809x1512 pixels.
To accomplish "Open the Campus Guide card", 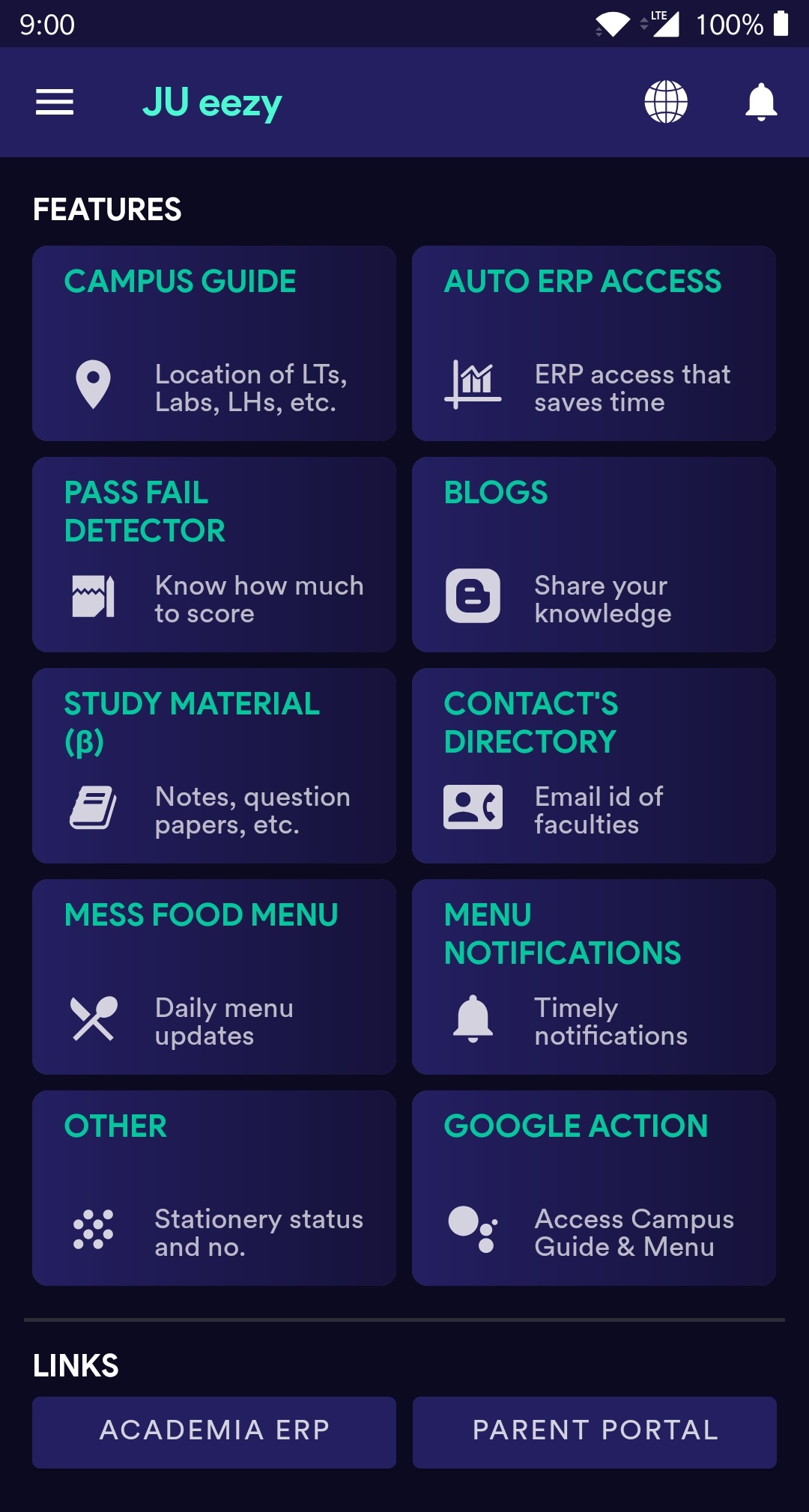I will 214,343.
